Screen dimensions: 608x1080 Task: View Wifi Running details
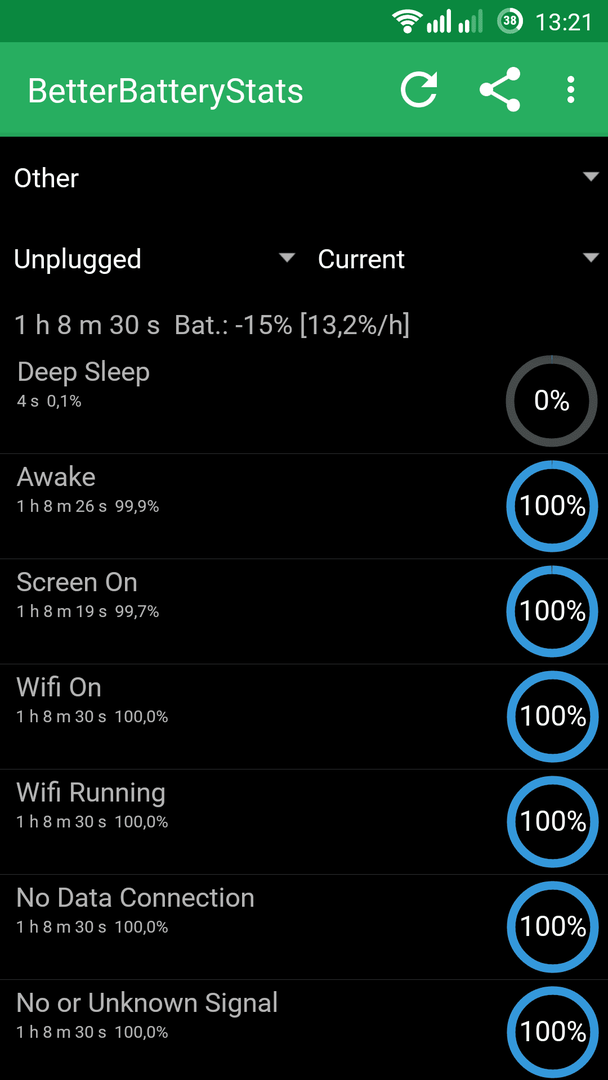coord(304,822)
